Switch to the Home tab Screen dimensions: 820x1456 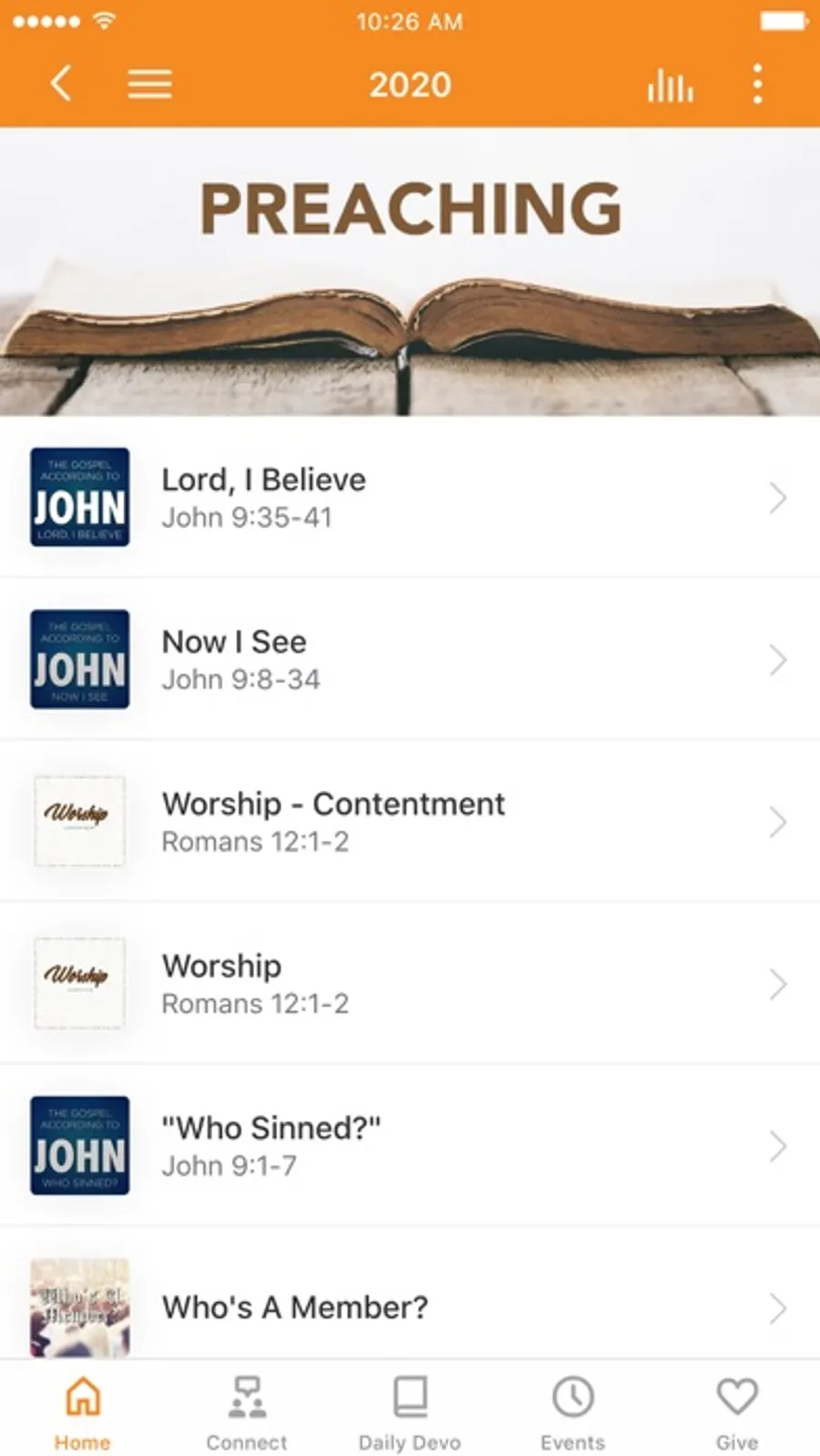(x=82, y=1410)
